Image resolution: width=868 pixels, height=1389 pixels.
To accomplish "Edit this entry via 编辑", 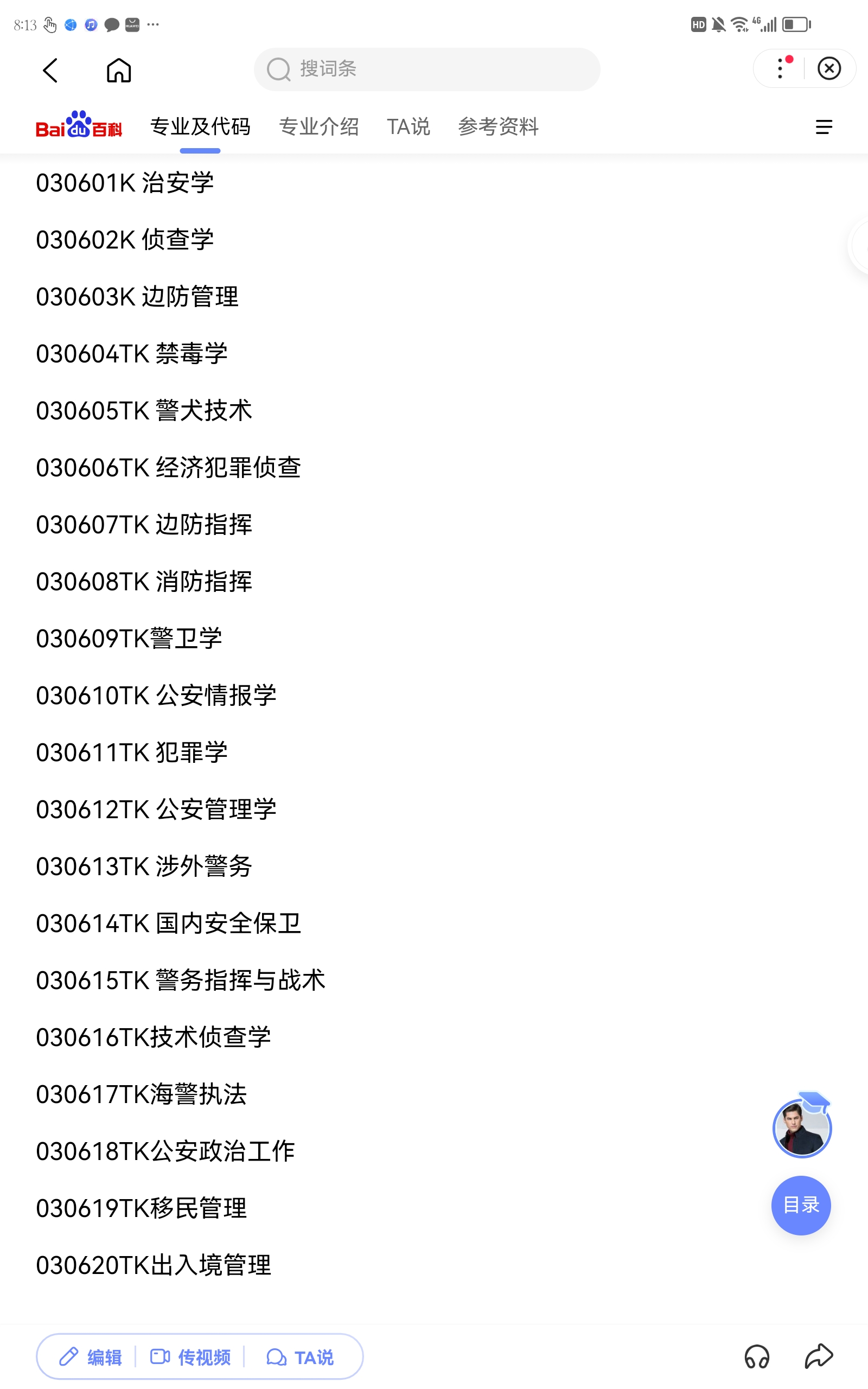I will pyautogui.click(x=91, y=1357).
